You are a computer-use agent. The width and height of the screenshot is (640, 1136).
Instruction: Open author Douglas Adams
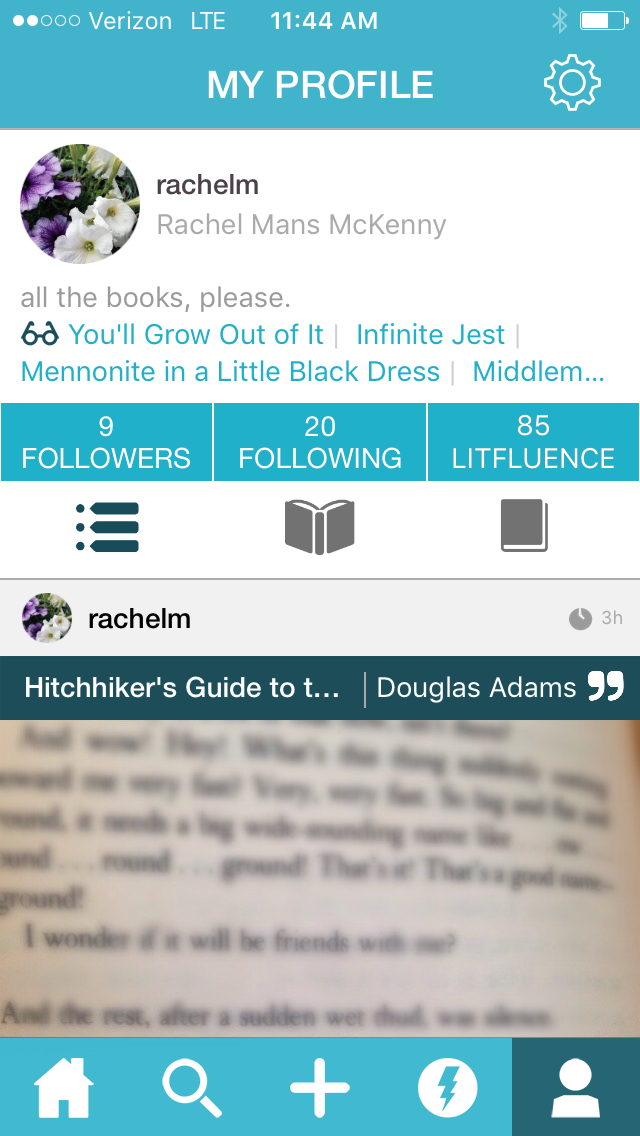476,688
